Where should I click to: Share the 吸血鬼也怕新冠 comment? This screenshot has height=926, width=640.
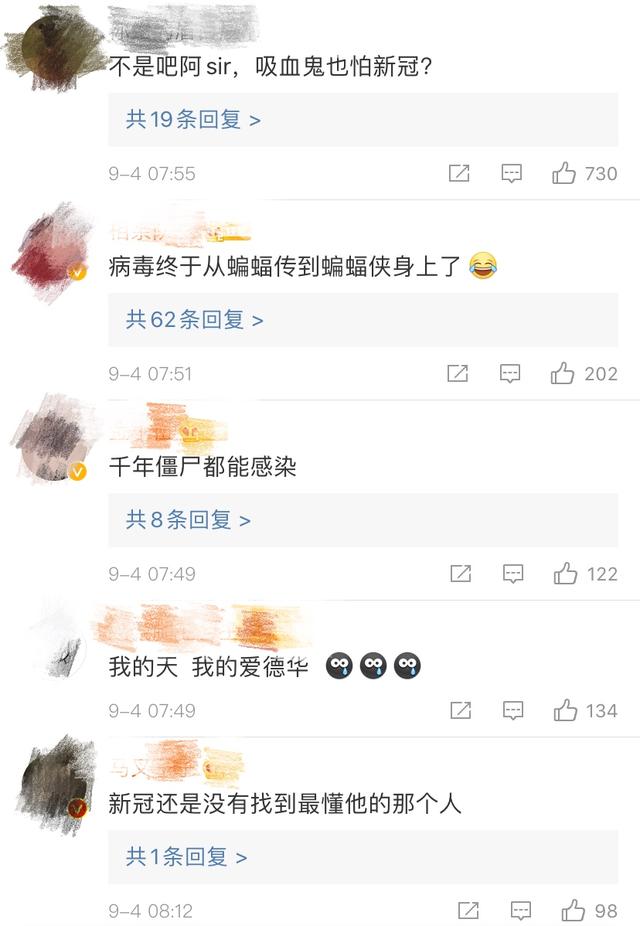(459, 173)
